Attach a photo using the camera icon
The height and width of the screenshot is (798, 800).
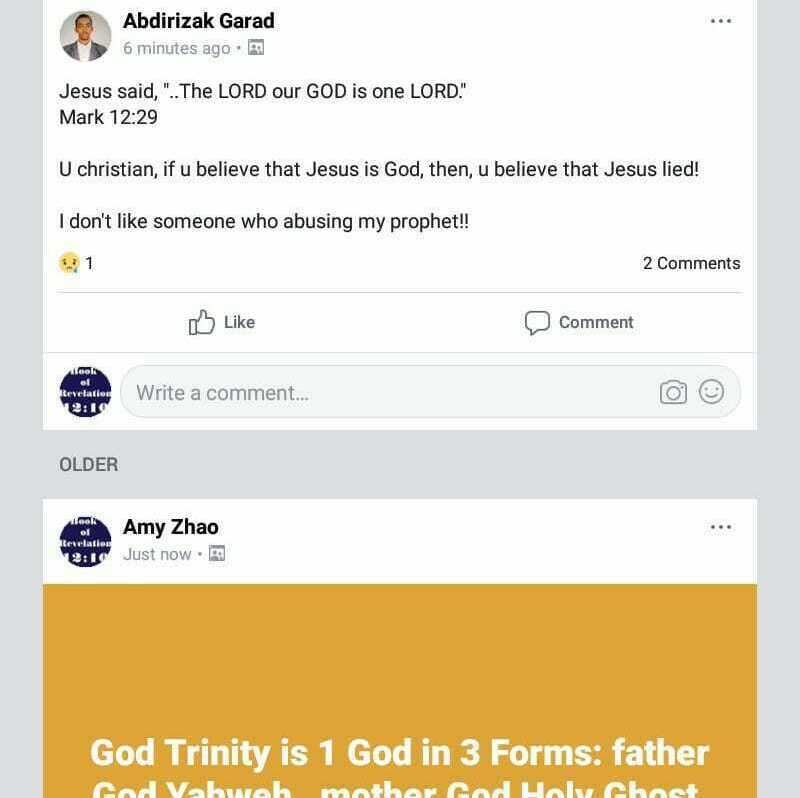673,392
